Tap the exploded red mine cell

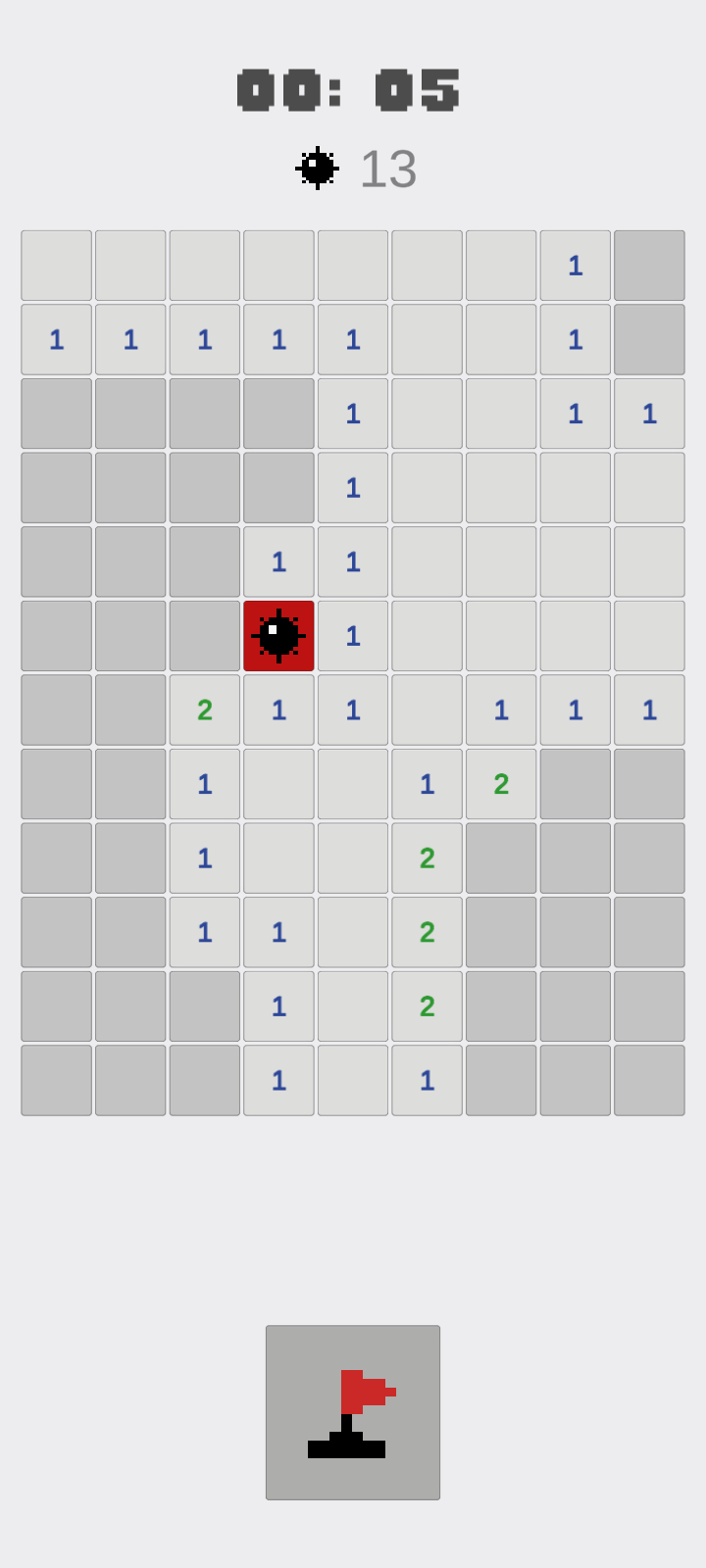pos(278,636)
